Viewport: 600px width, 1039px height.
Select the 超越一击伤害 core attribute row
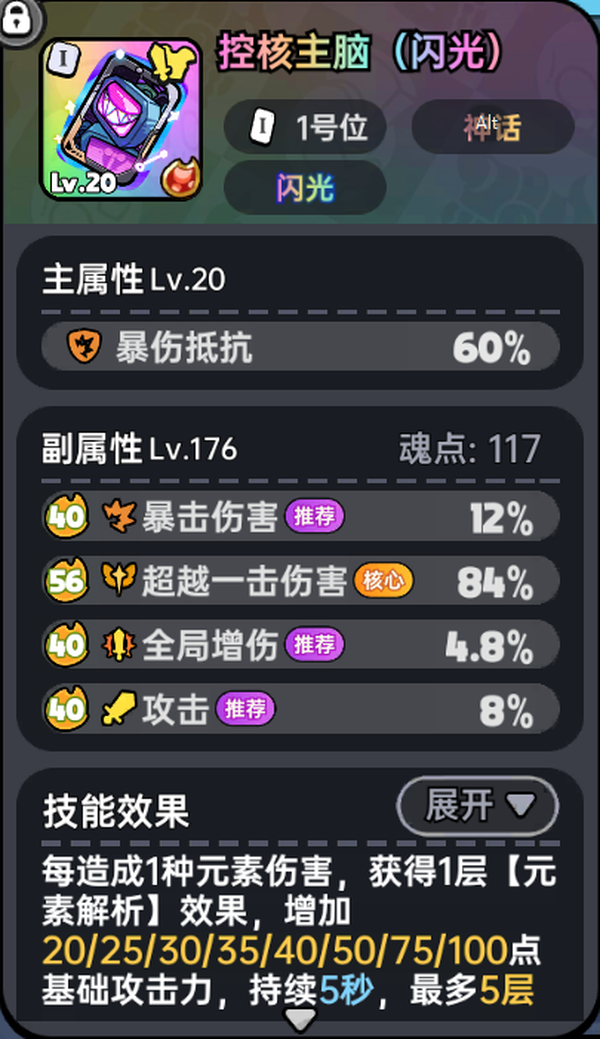point(300,581)
